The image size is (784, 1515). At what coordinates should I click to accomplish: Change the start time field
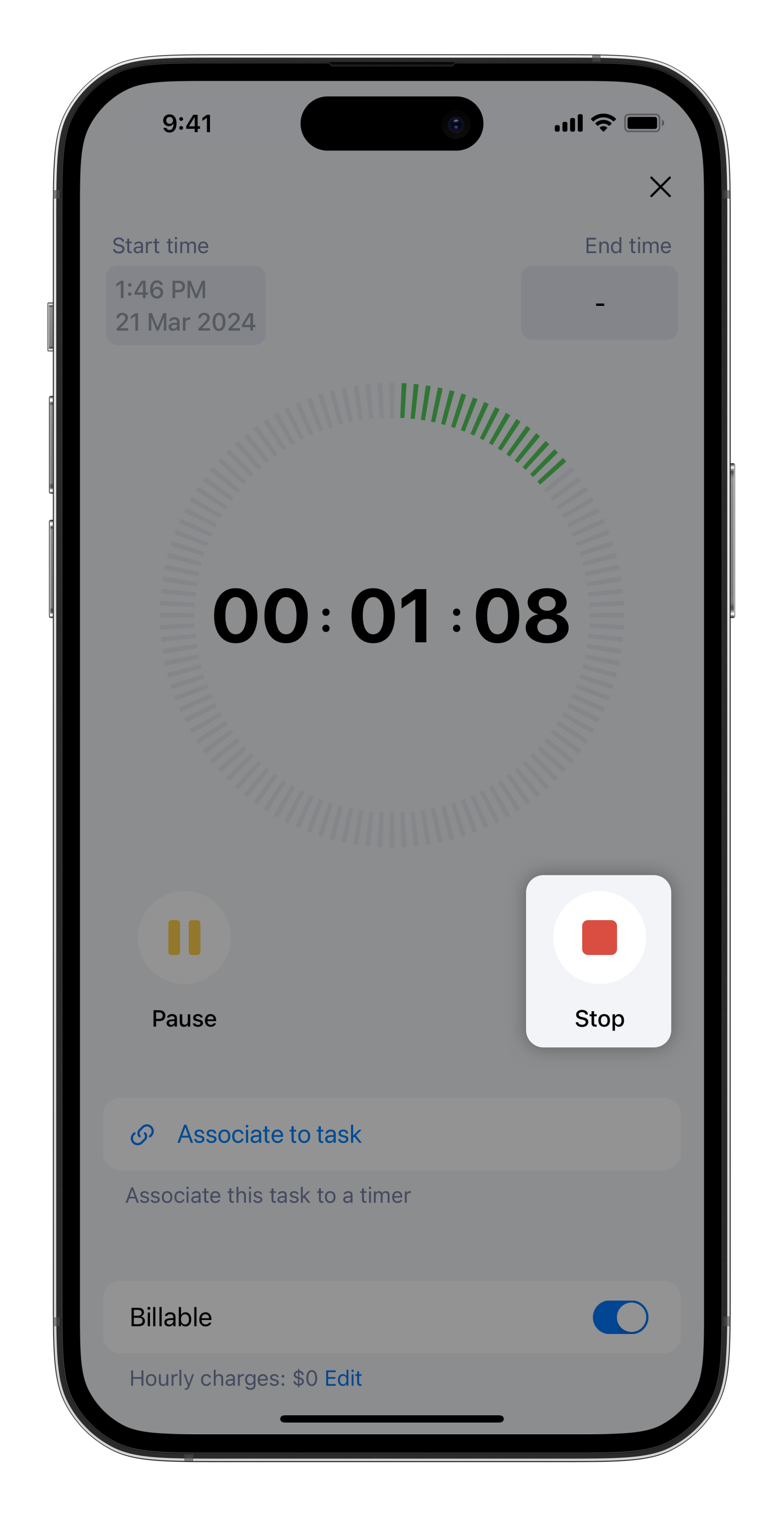pos(185,305)
